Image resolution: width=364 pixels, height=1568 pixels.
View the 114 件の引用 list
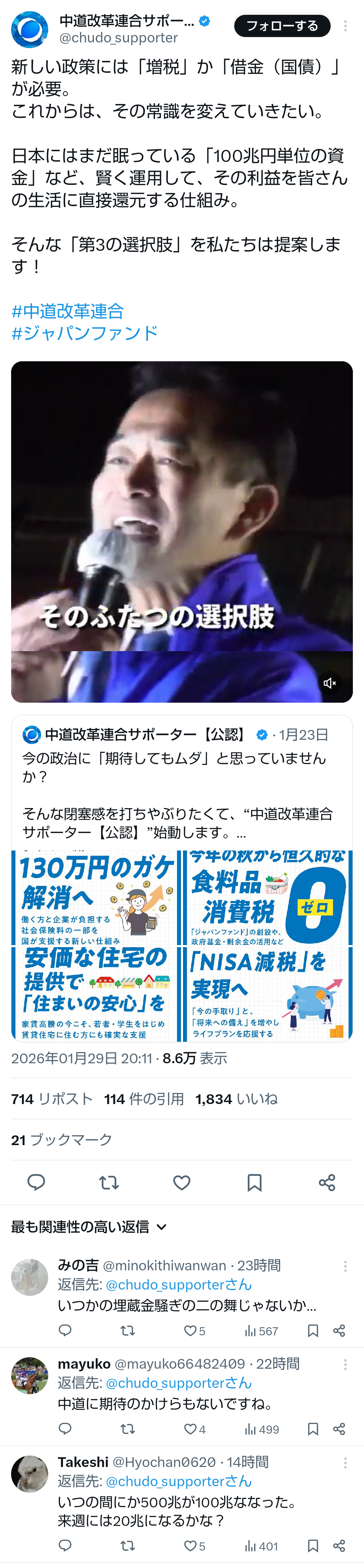coord(144,1099)
